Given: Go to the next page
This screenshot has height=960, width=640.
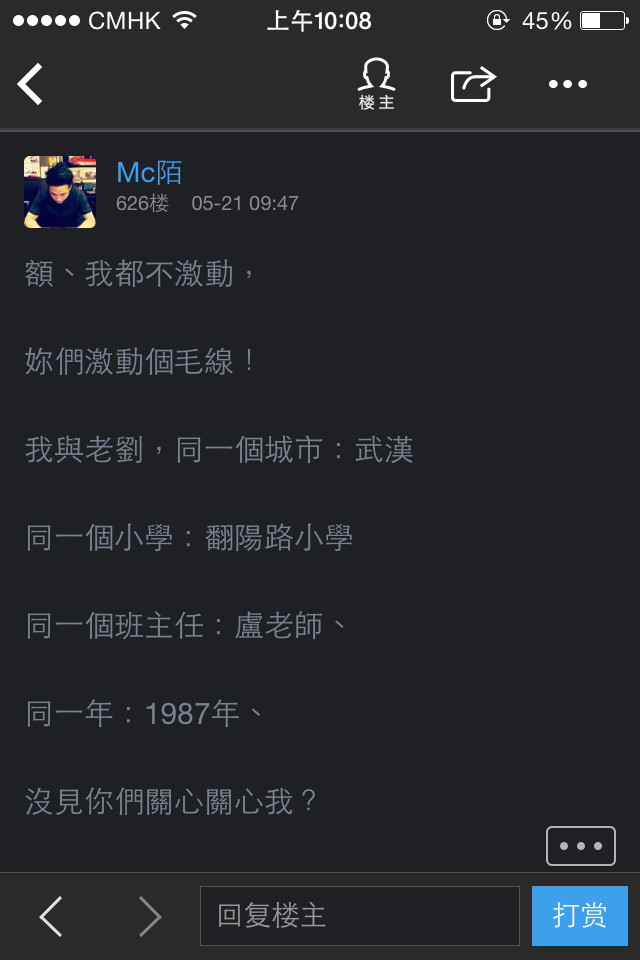Looking at the screenshot, I should 149,915.
